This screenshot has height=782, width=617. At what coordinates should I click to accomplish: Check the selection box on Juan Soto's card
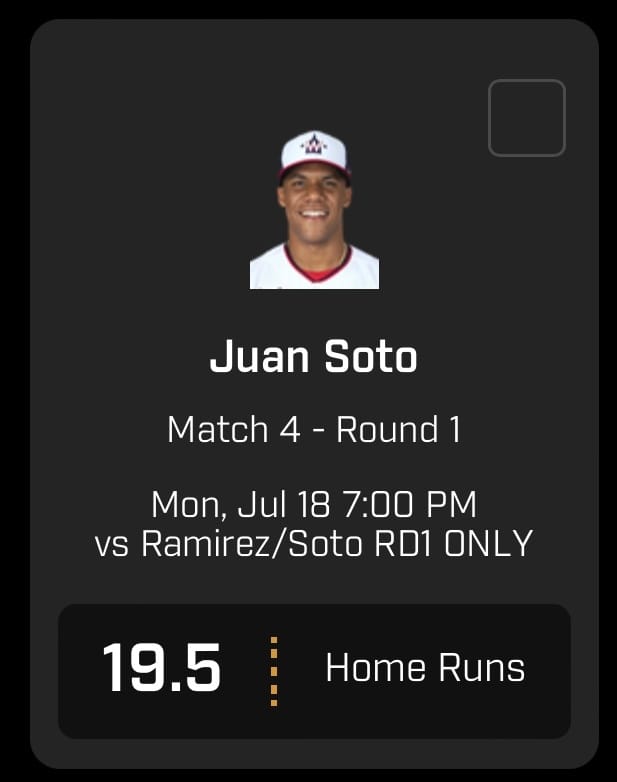pyautogui.click(x=526, y=118)
